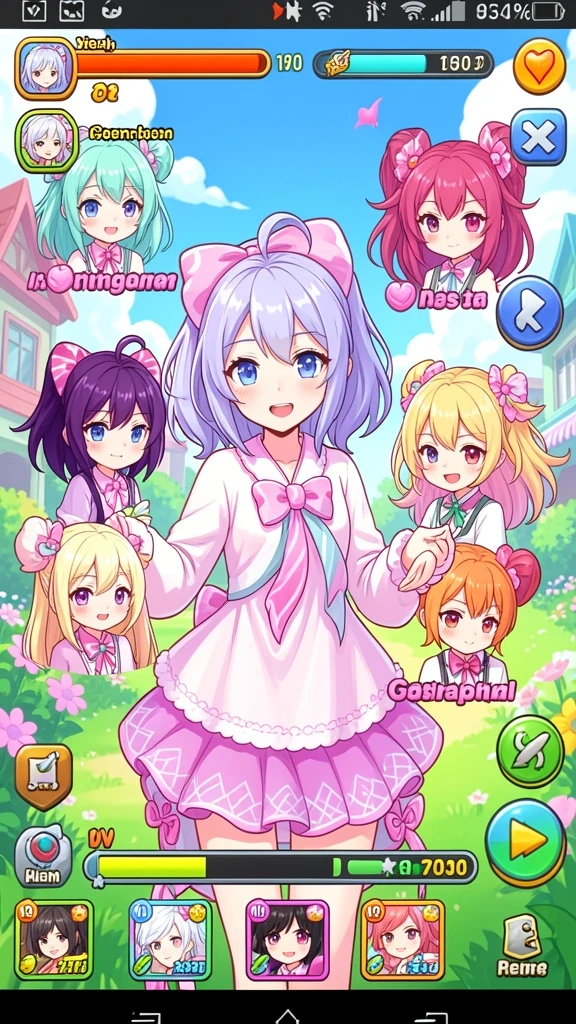The width and height of the screenshot is (576, 1024).
Task: Select the white-haired character card in the bottom row
Action: click(170, 940)
